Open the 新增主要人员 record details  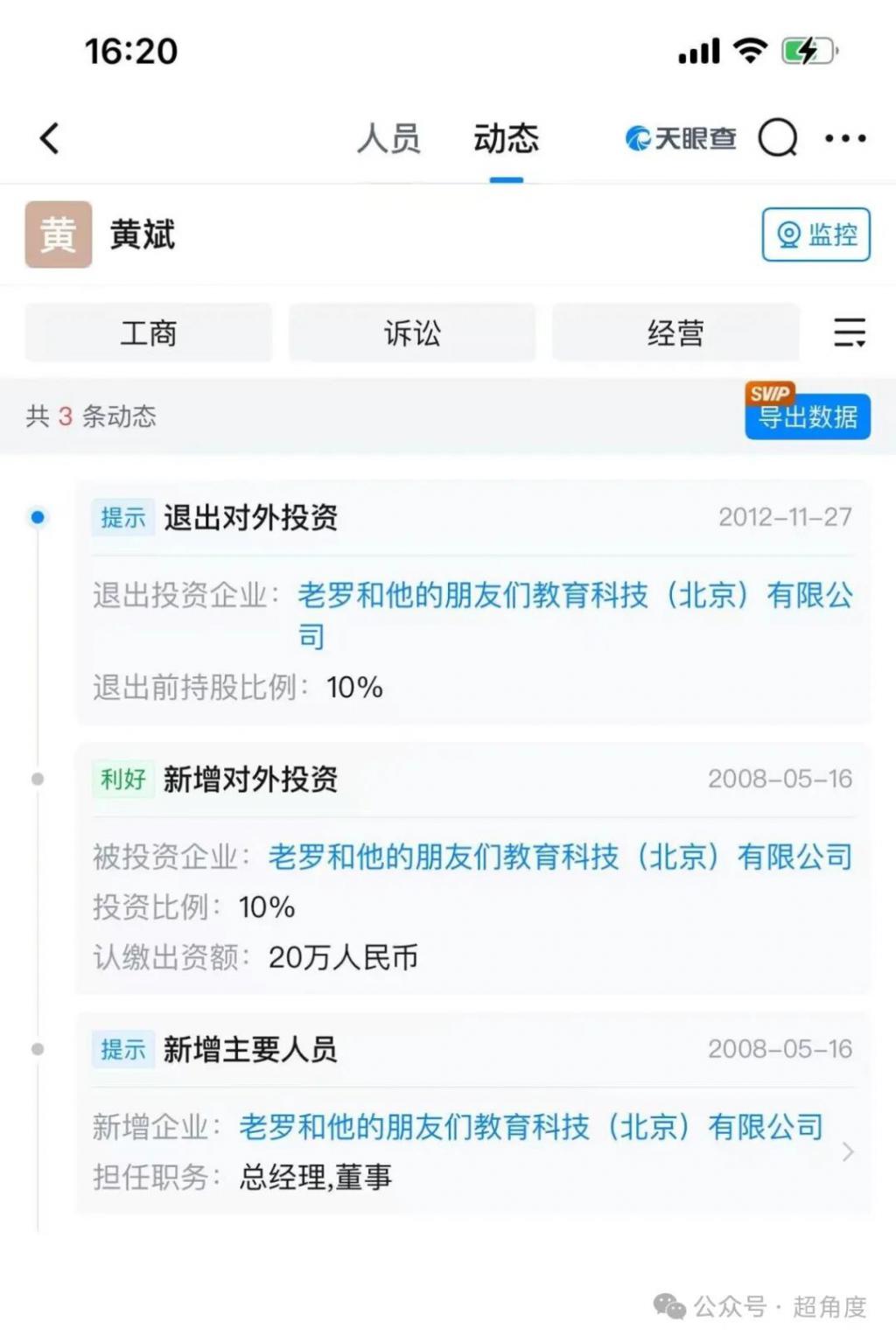(x=847, y=1151)
